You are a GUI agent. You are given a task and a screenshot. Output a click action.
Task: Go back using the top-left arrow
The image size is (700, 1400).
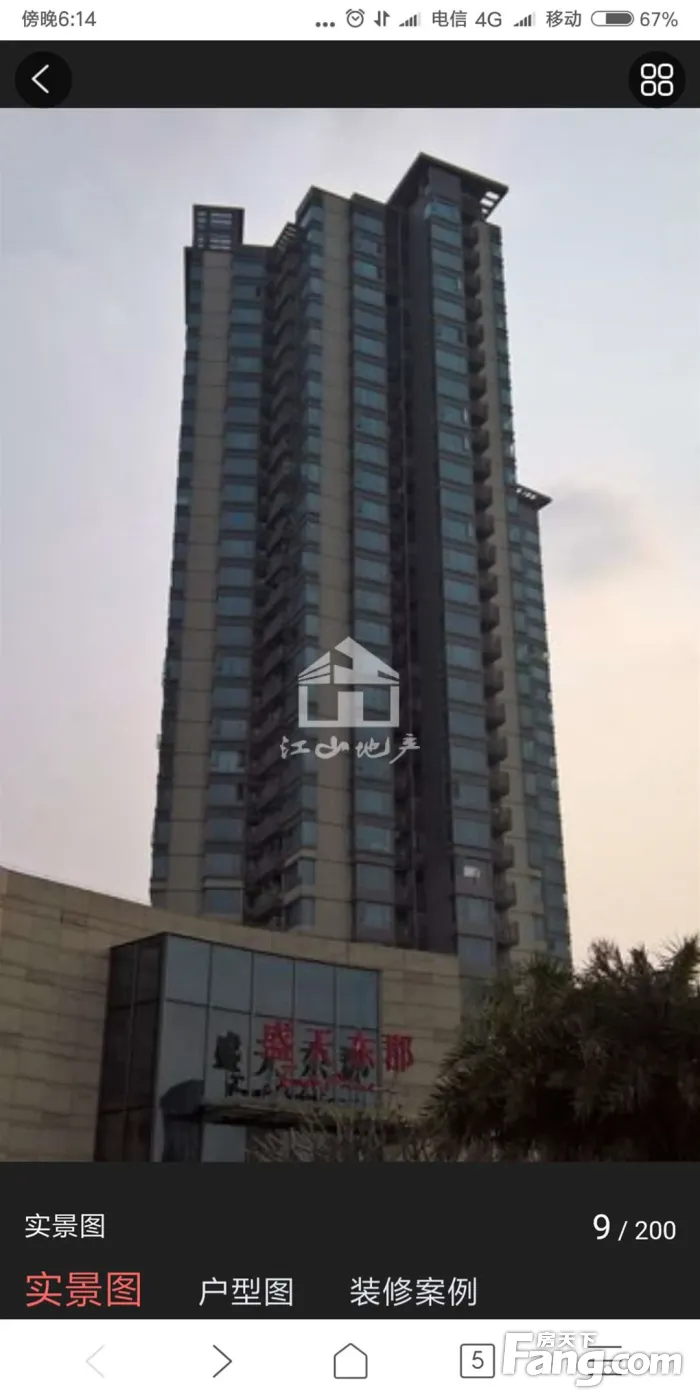(42, 79)
